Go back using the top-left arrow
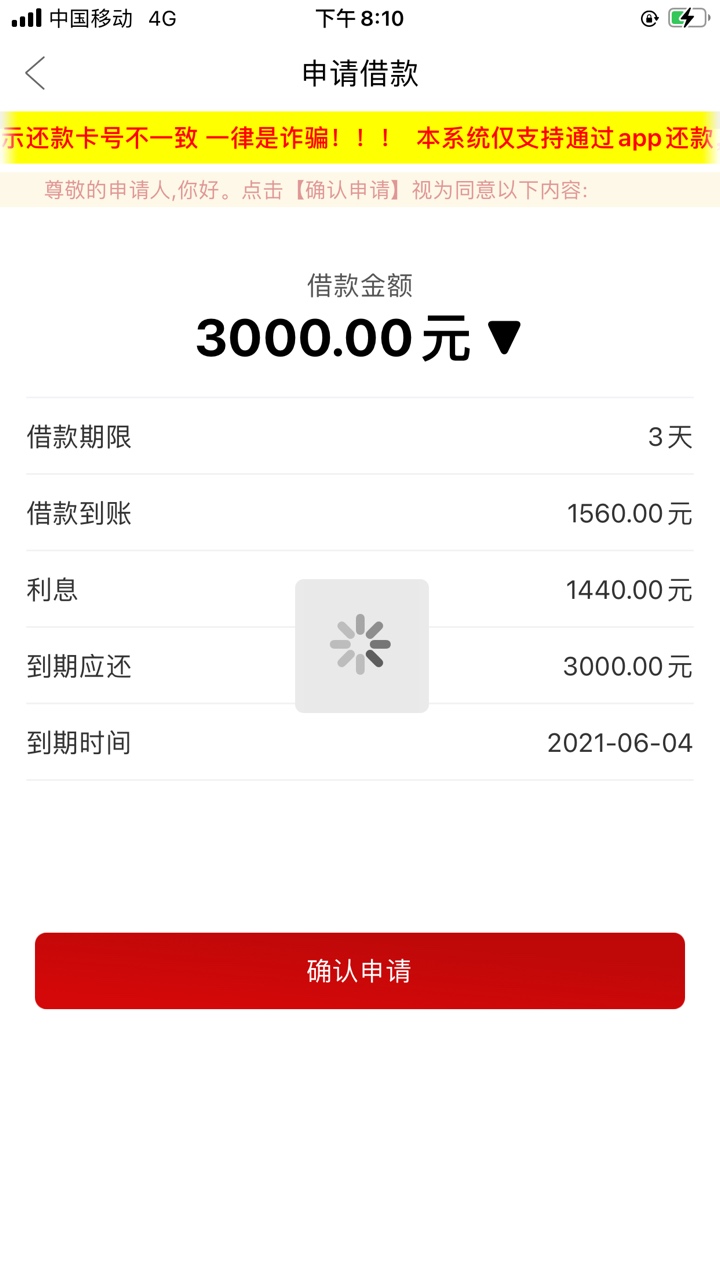The height and width of the screenshot is (1280, 720). (x=35, y=73)
